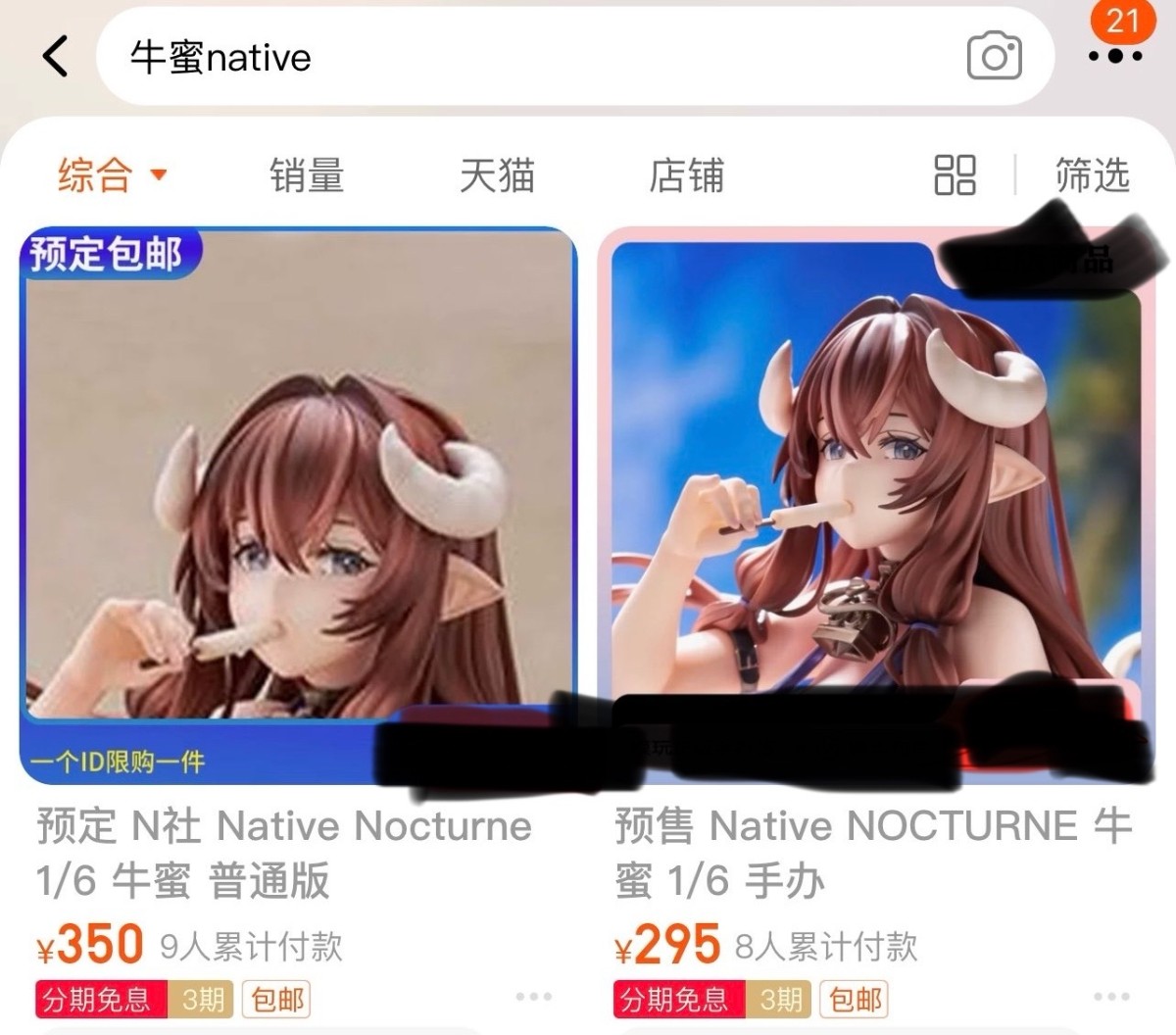Expand the 综合 sort dropdown
Viewport: 1176px width, 1035px height.
(112, 176)
